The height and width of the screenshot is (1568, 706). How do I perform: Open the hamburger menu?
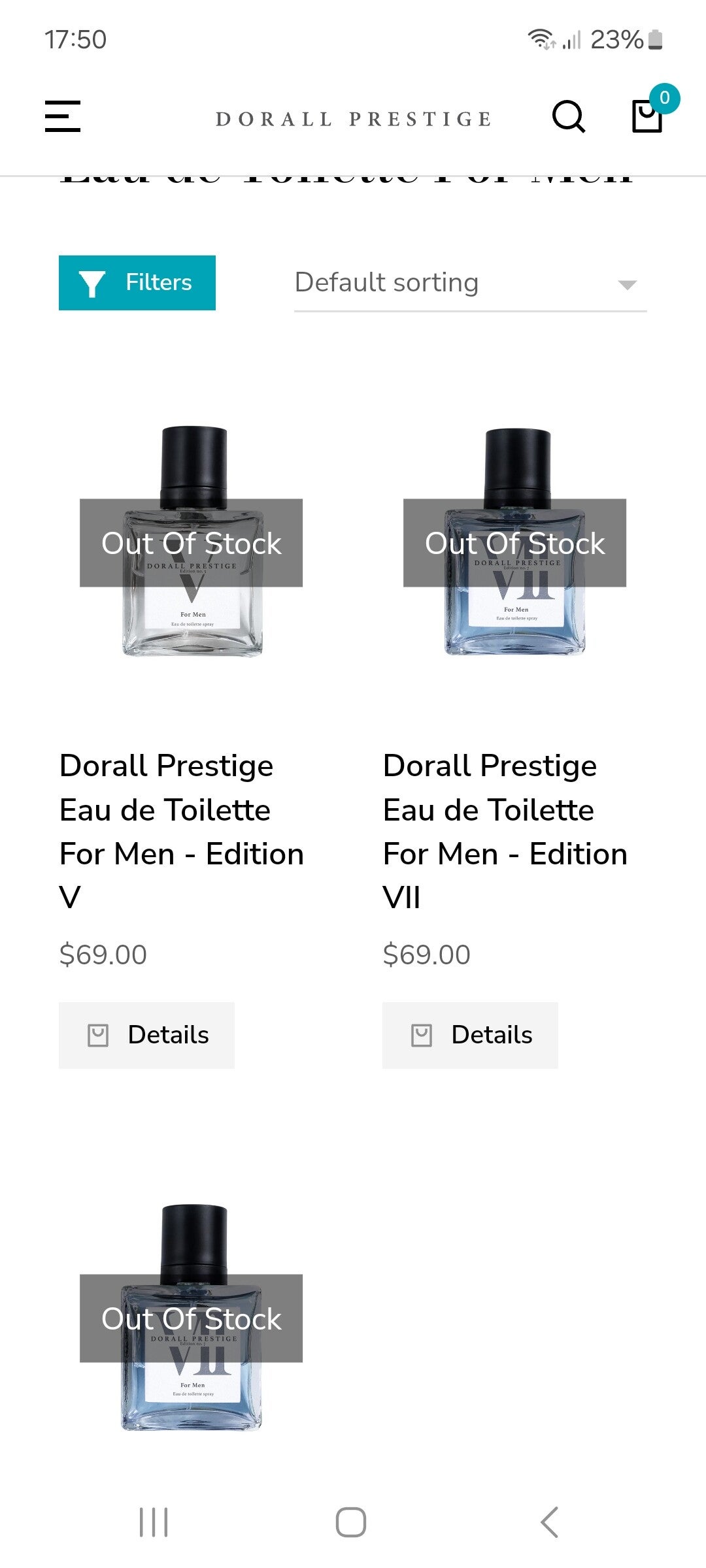(x=63, y=116)
